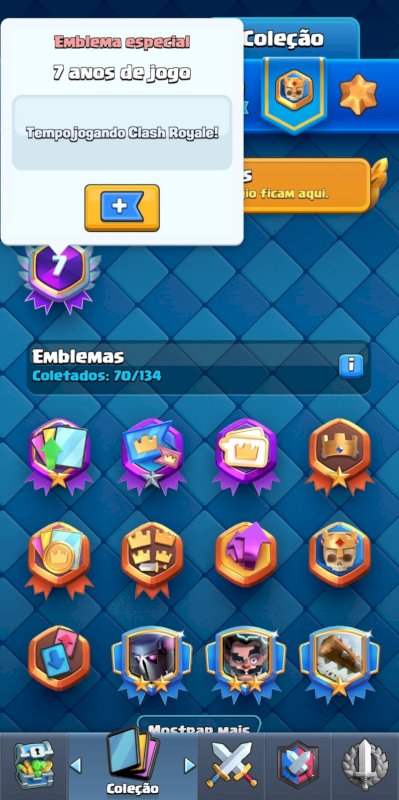Image resolution: width=399 pixels, height=800 pixels.
Task: Open the chest shop tab
Action: (34, 766)
